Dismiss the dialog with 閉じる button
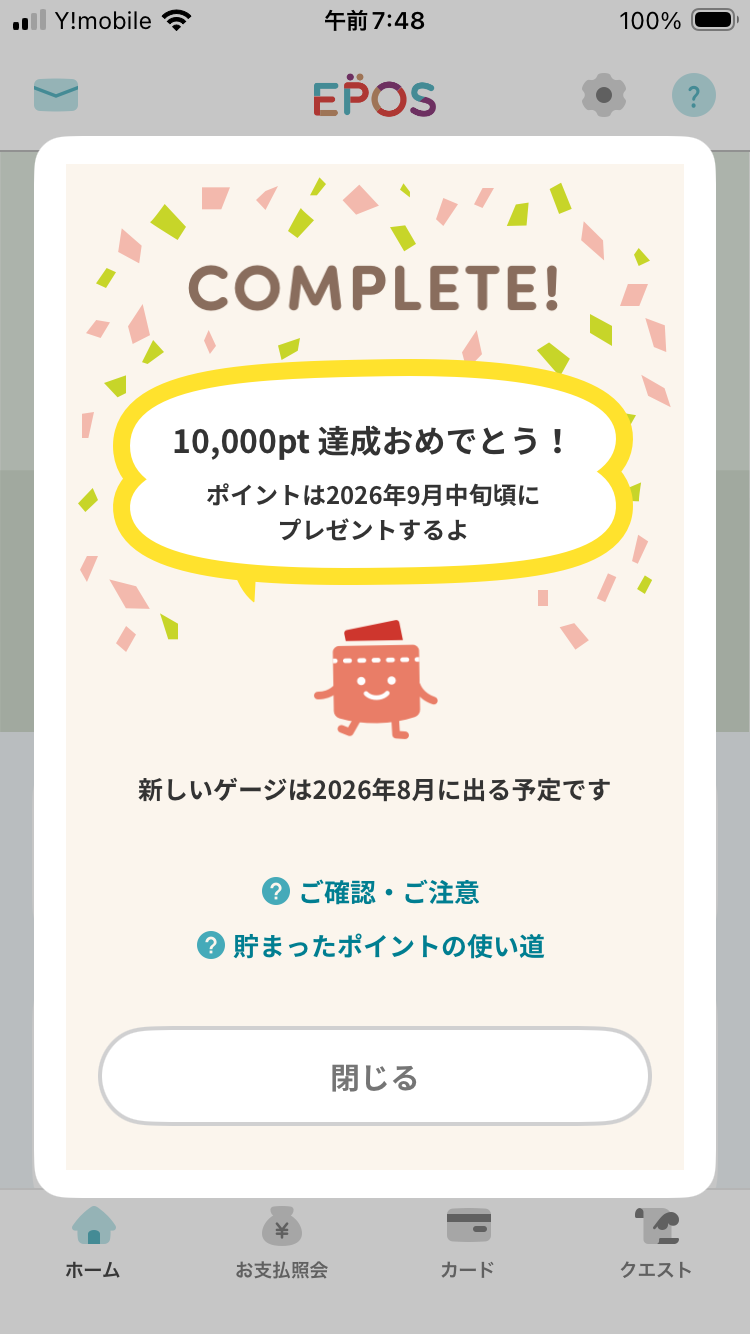This screenshot has height=1334, width=750. tap(375, 1077)
